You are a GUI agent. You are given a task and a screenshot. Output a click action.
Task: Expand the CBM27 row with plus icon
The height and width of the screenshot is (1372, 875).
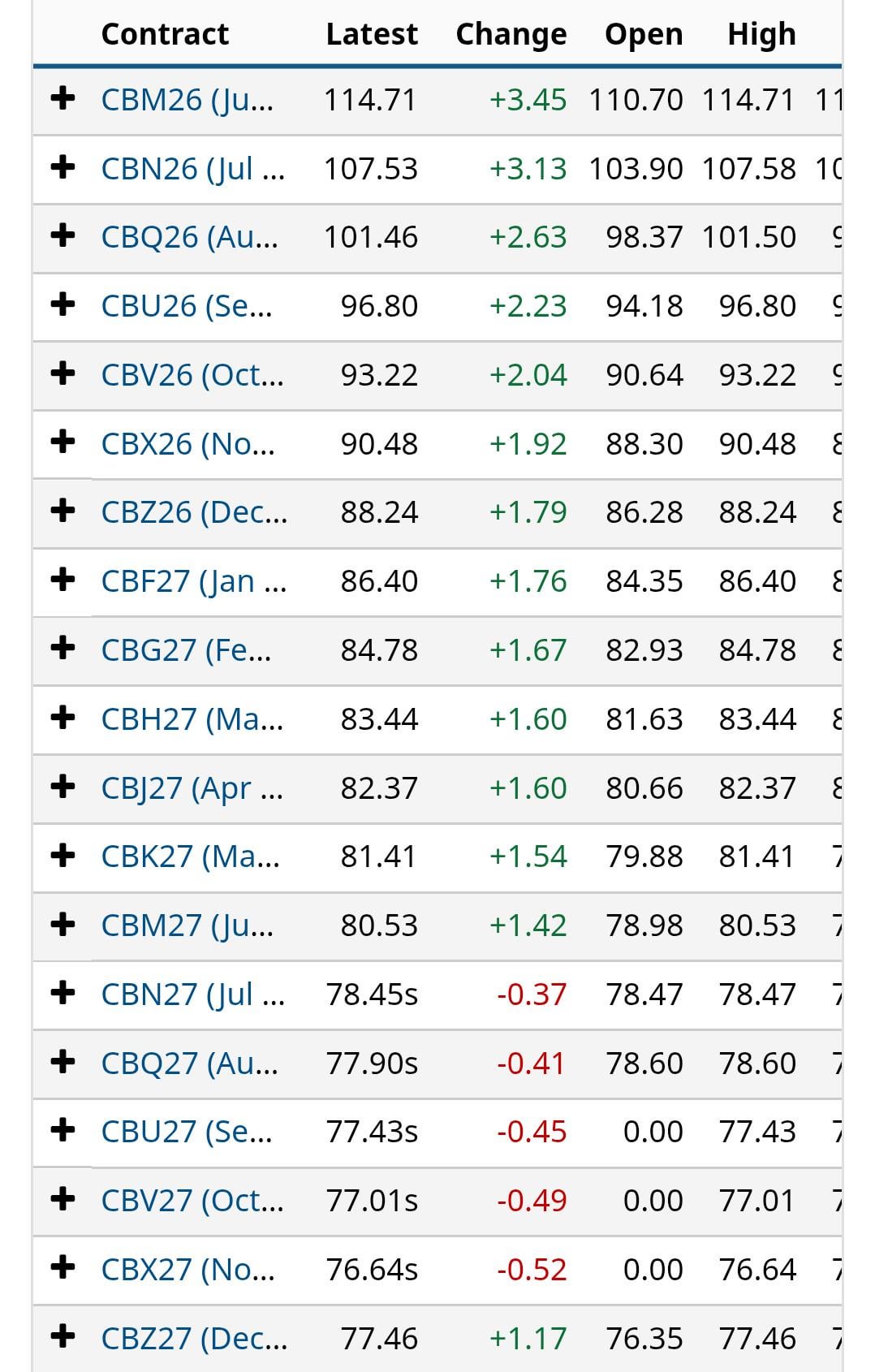[62, 925]
